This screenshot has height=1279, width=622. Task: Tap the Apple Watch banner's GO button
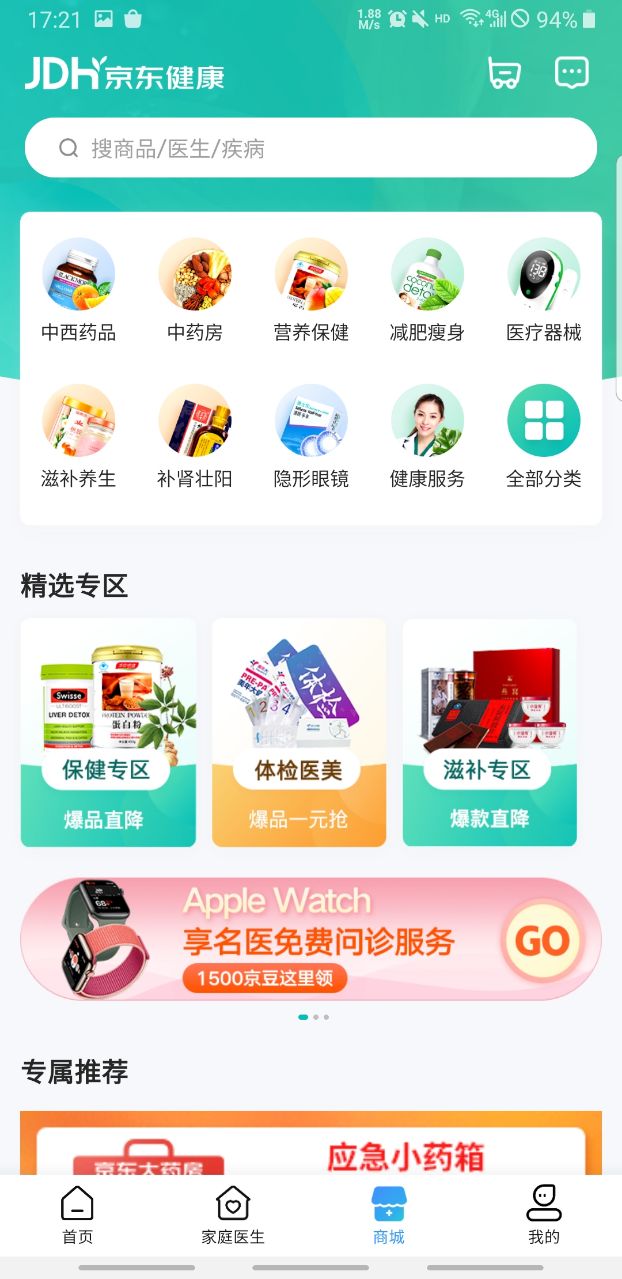[542, 940]
